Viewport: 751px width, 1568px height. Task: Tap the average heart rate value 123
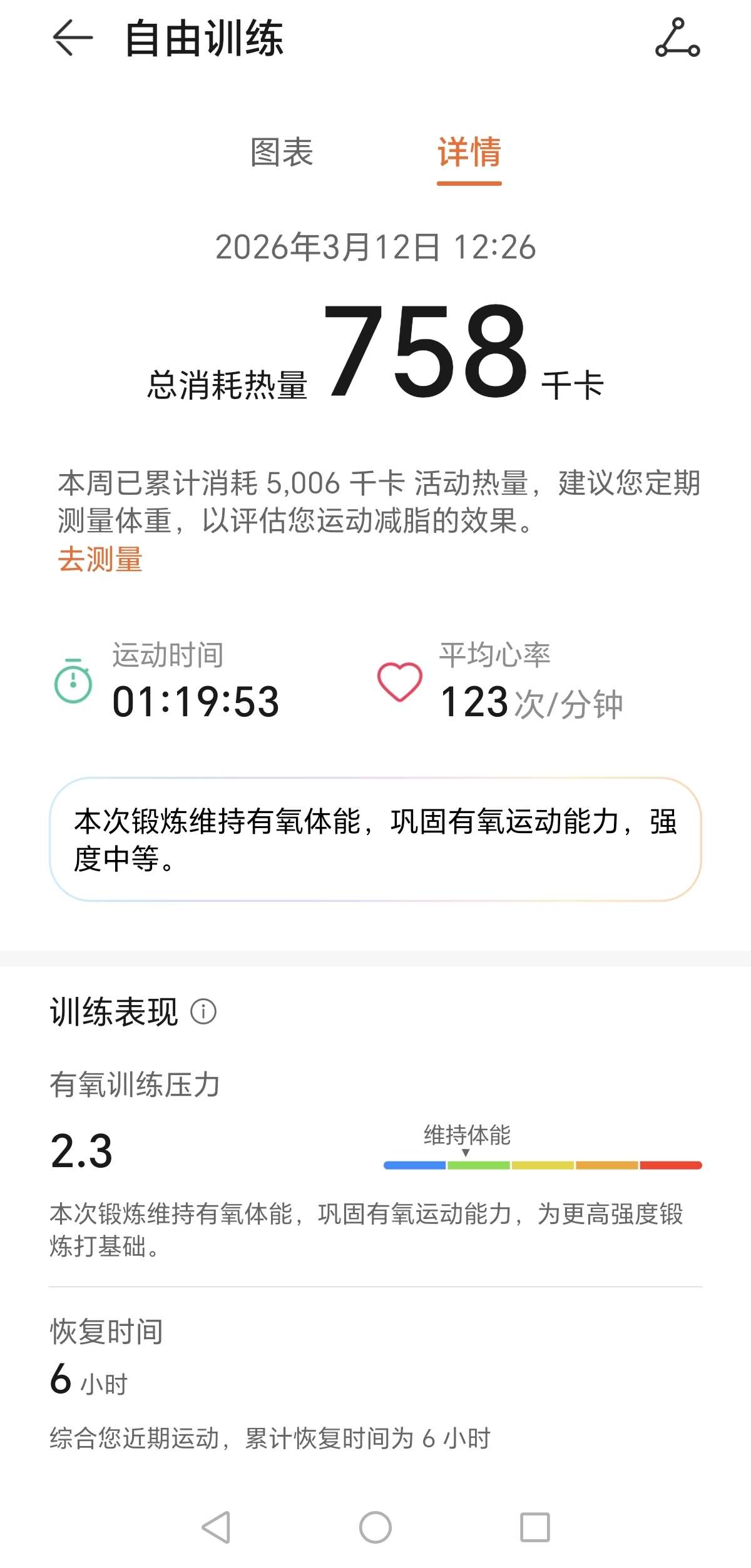pyautogui.click(x=476, y=703)
